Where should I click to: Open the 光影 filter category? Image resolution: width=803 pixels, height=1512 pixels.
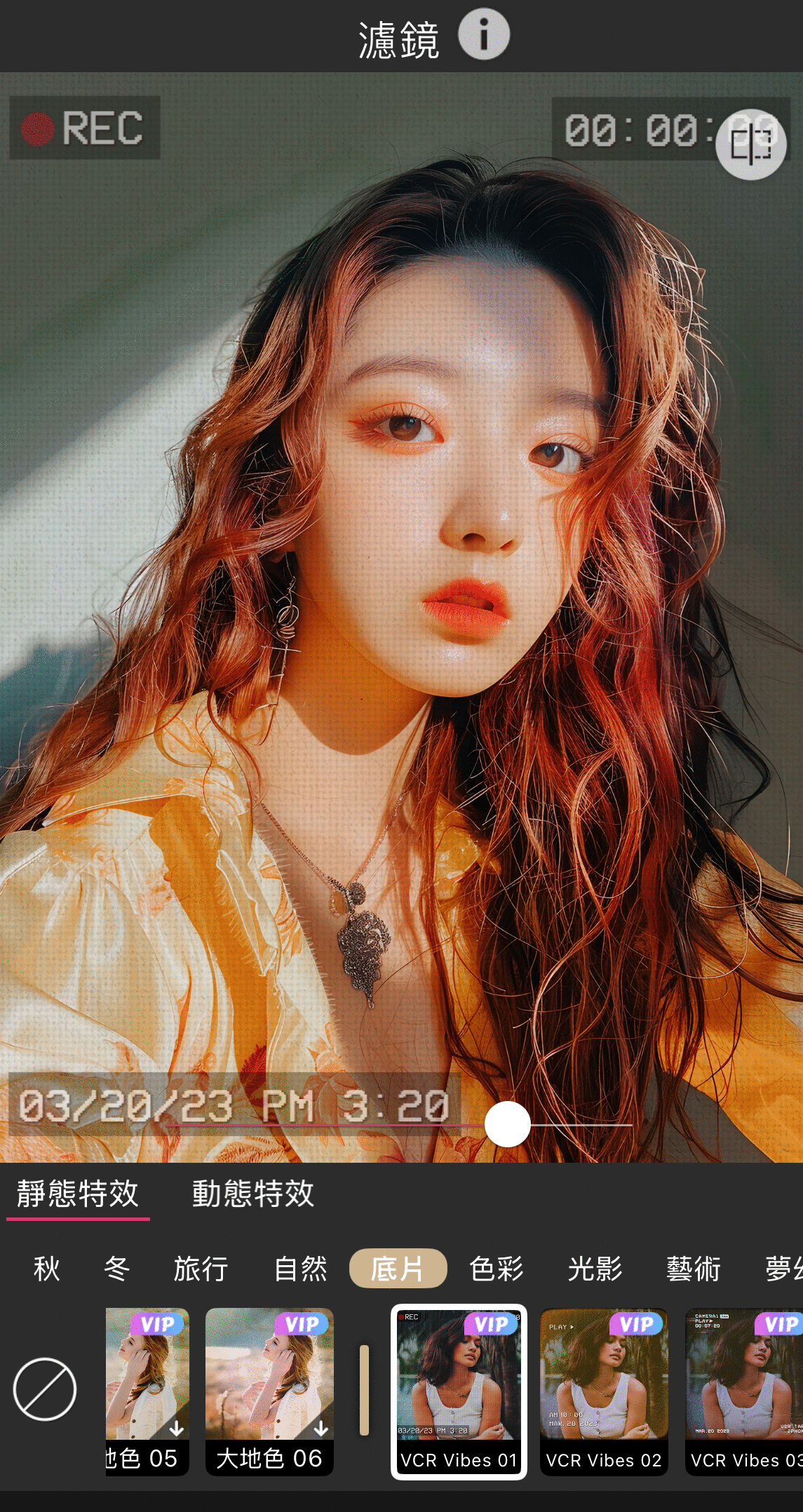tap(595, 1269)
